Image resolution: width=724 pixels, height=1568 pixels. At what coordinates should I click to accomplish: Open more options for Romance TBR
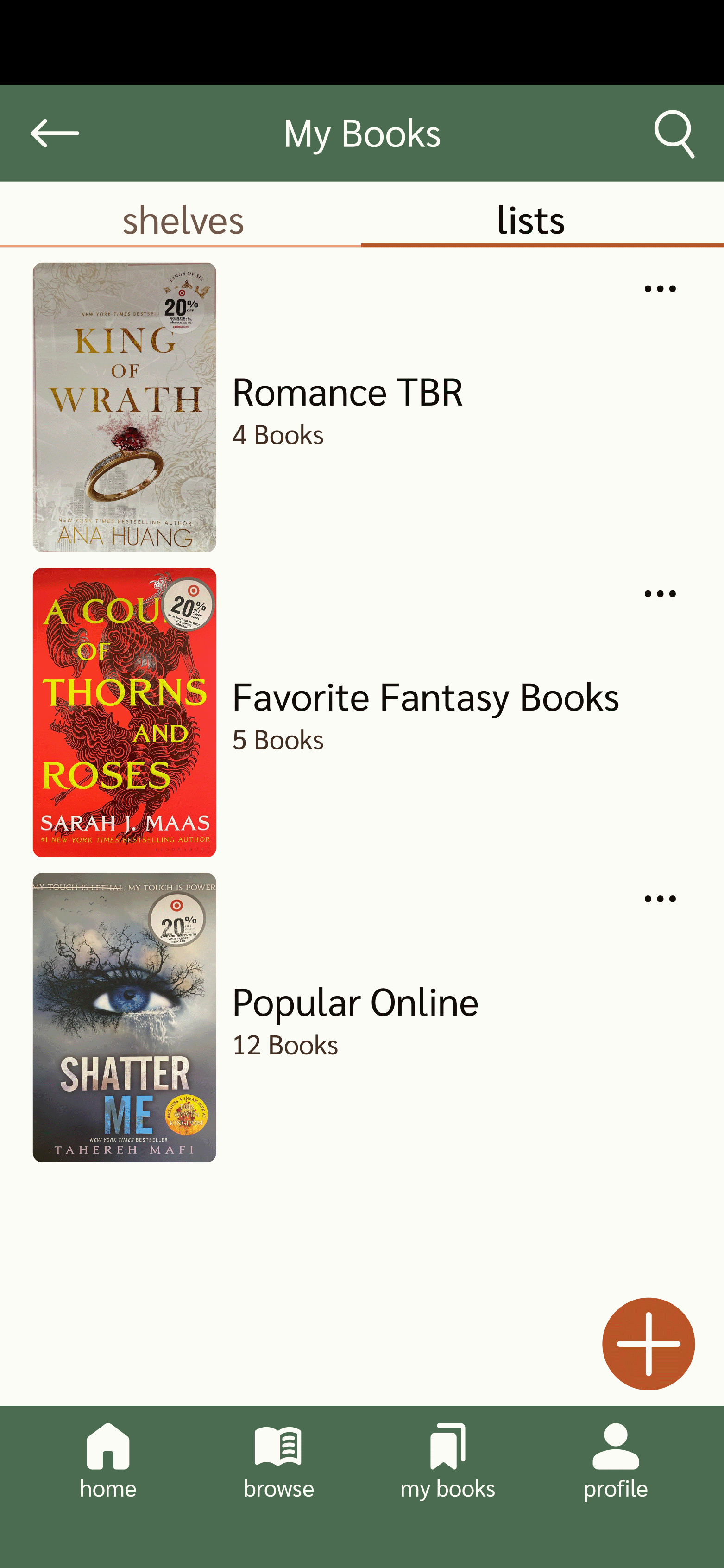[x=660, y=289]
